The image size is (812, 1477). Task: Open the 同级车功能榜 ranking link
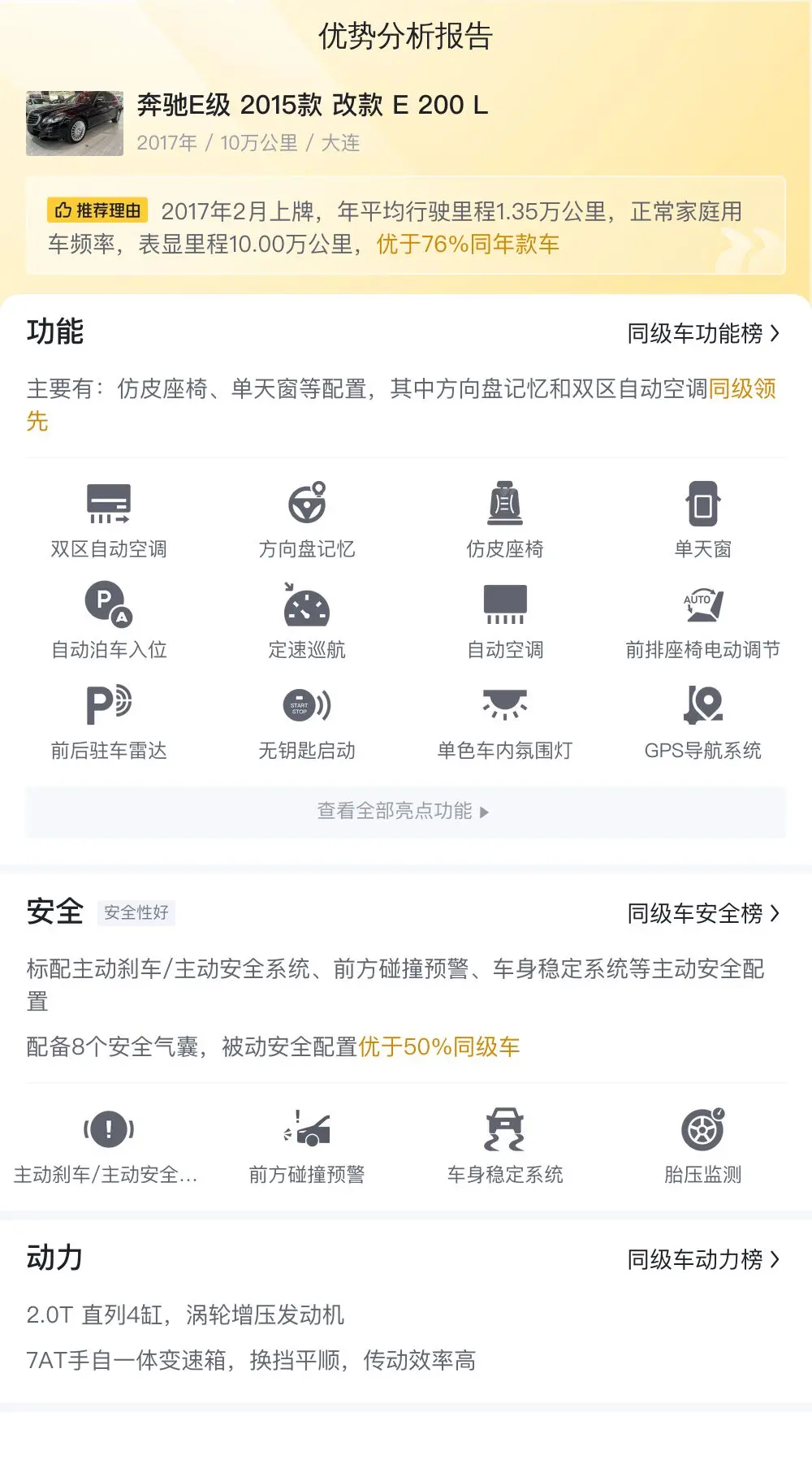coord(703,333)
